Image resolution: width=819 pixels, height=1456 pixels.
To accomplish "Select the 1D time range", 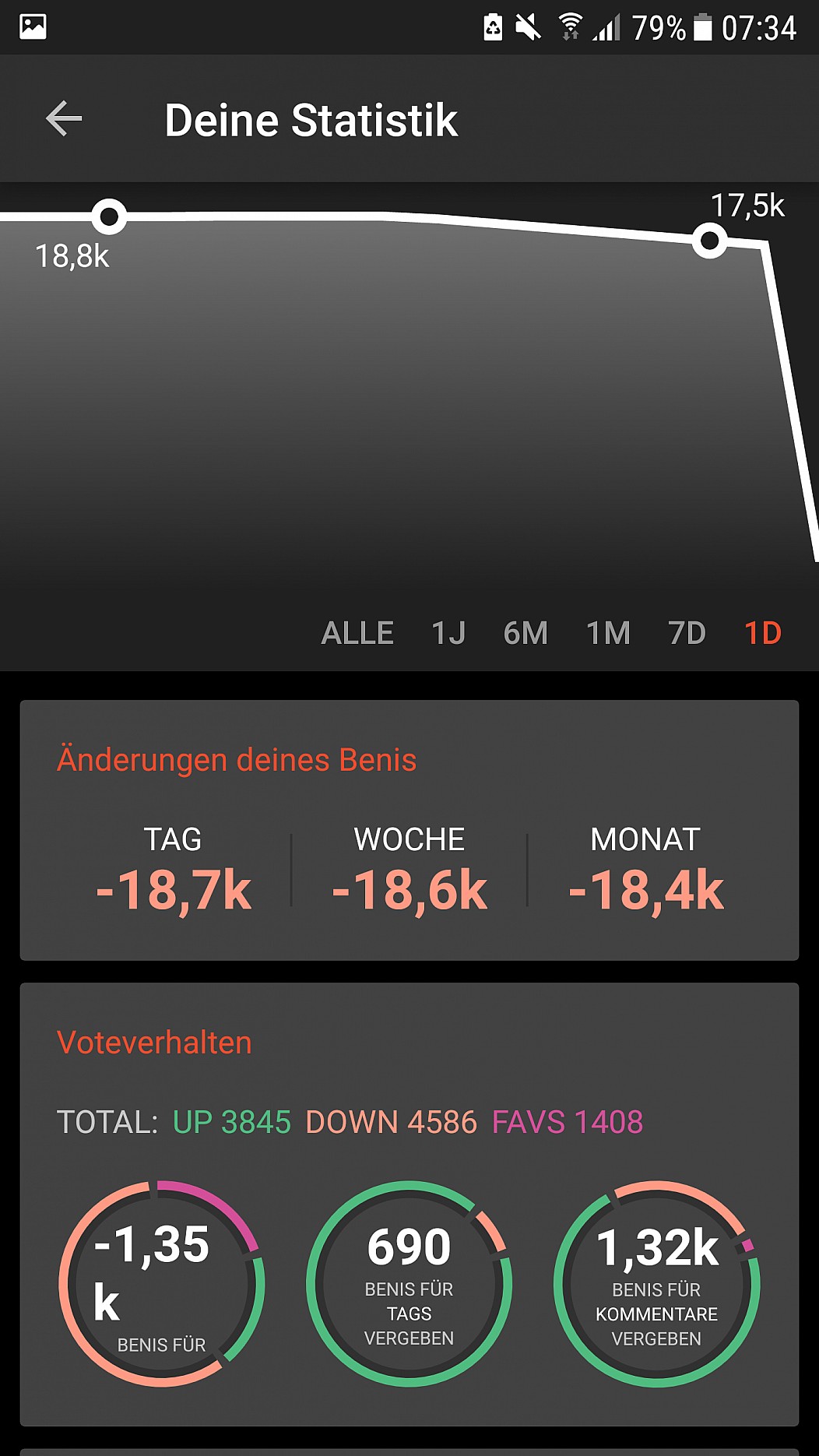I will (763, 633).
